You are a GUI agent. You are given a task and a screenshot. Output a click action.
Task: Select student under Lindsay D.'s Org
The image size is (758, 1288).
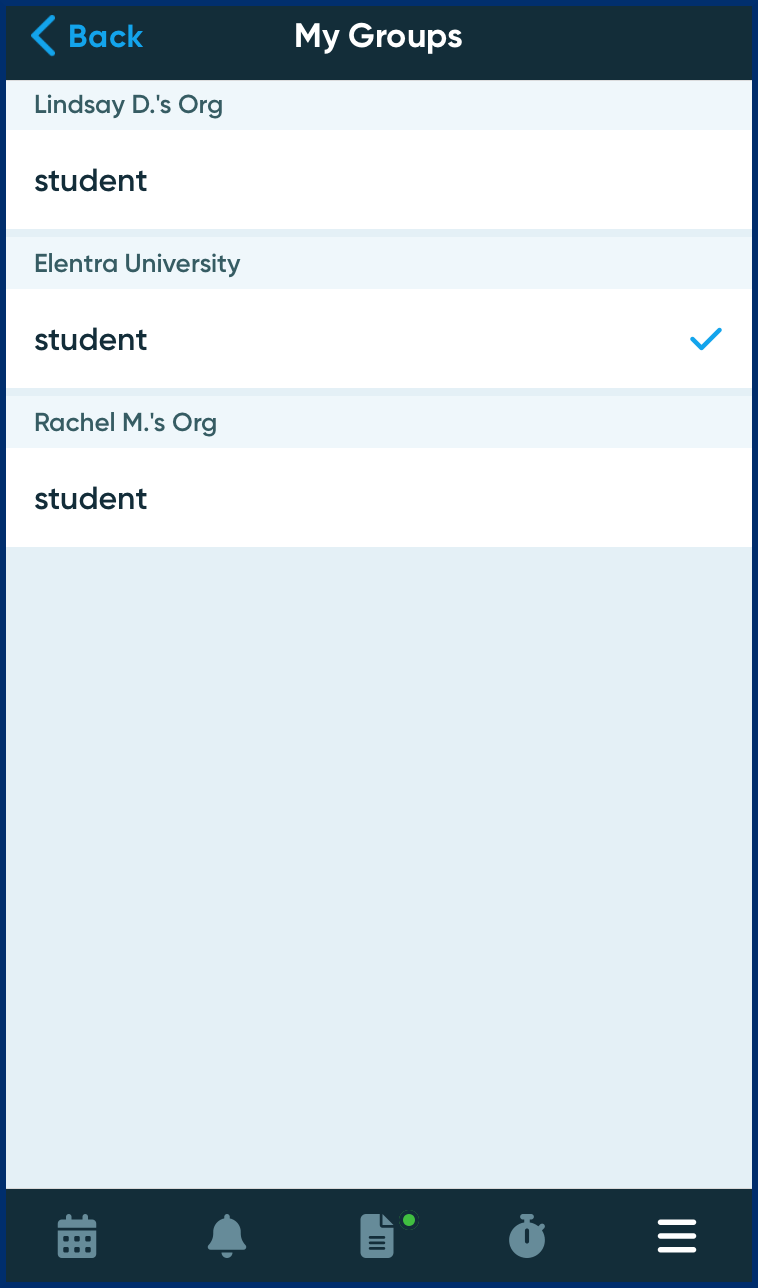click(x=378, y=180)
